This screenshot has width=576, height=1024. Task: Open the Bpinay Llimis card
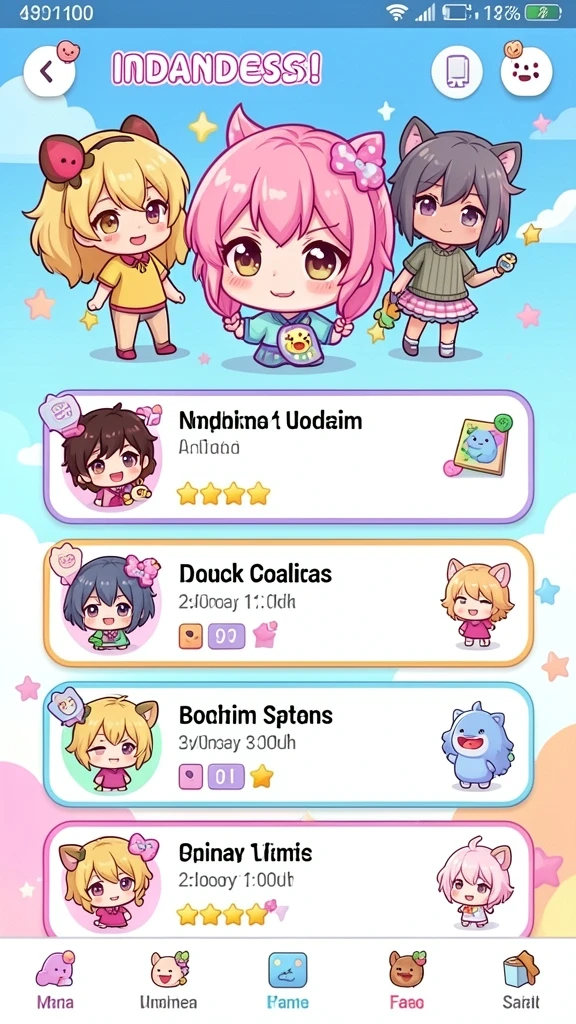click(288, 880)
